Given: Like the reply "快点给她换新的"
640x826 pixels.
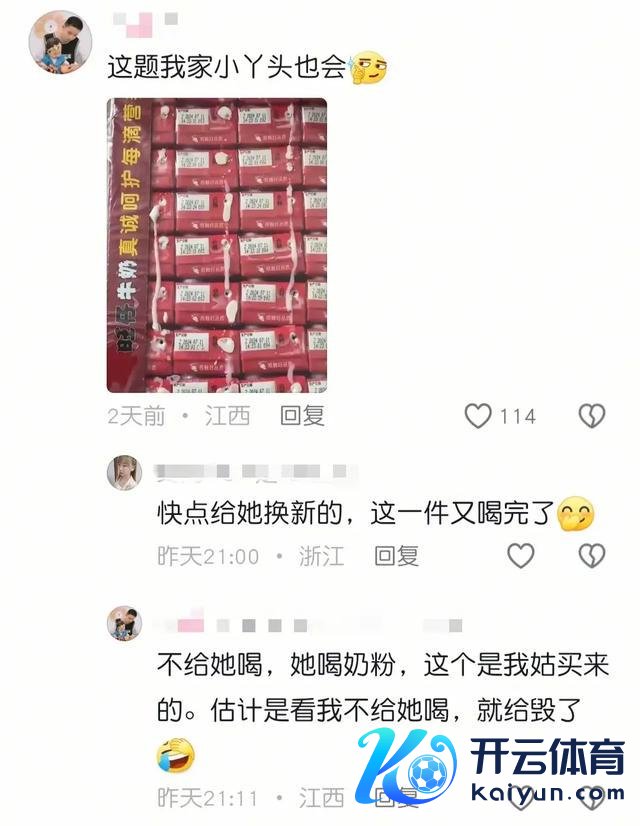Looking at the screenshot, I should tap(521, 556).
